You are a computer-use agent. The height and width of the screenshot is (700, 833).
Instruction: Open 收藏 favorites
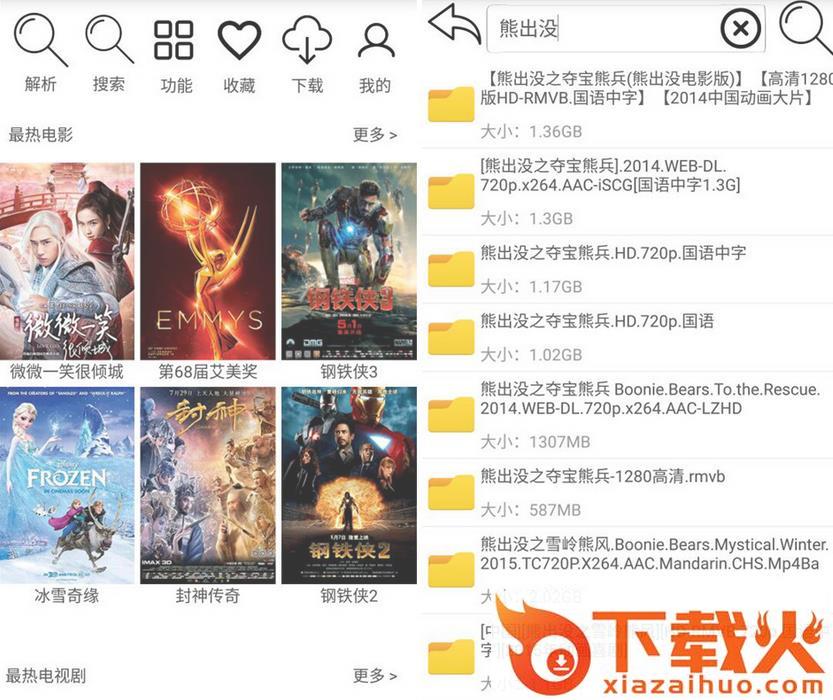coord(239,54)
